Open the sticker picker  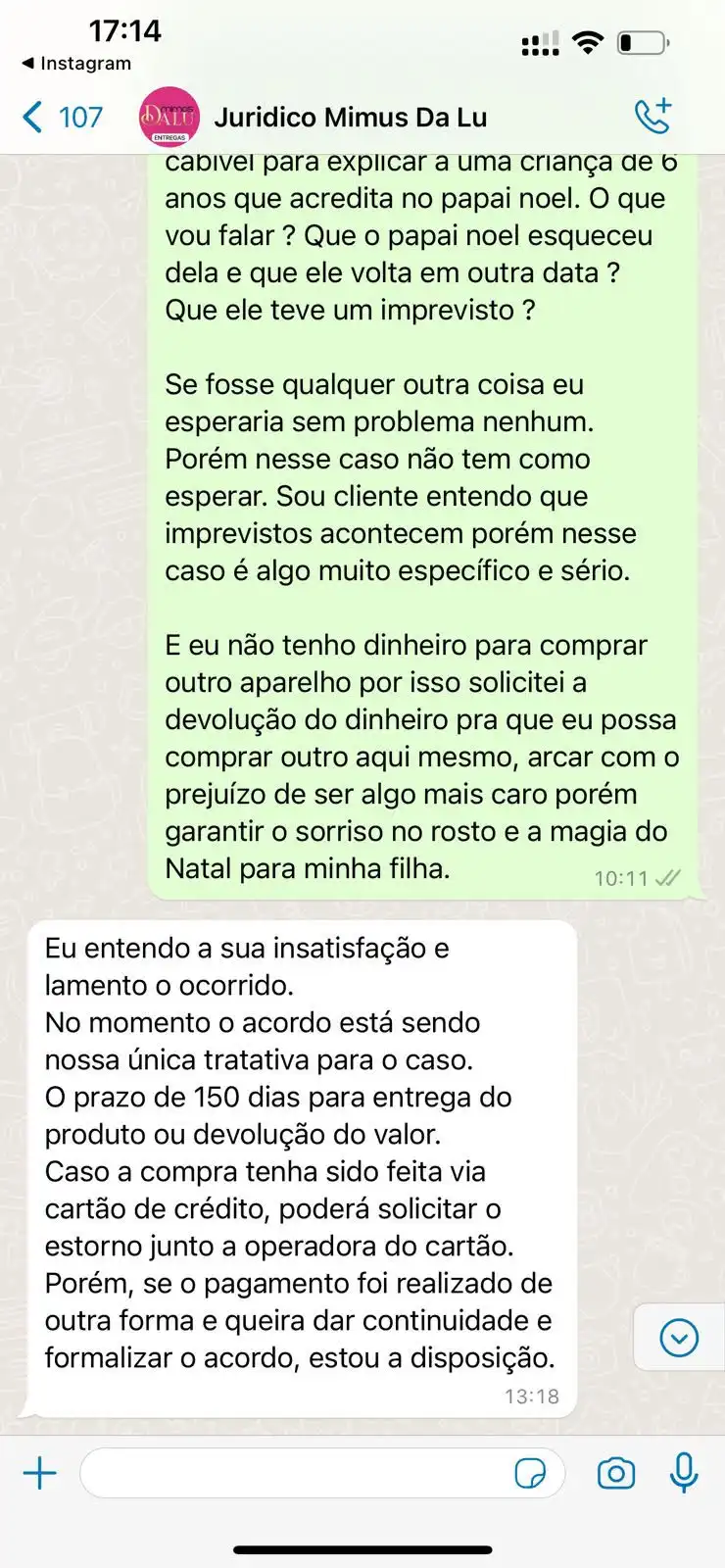[530, 1473]
